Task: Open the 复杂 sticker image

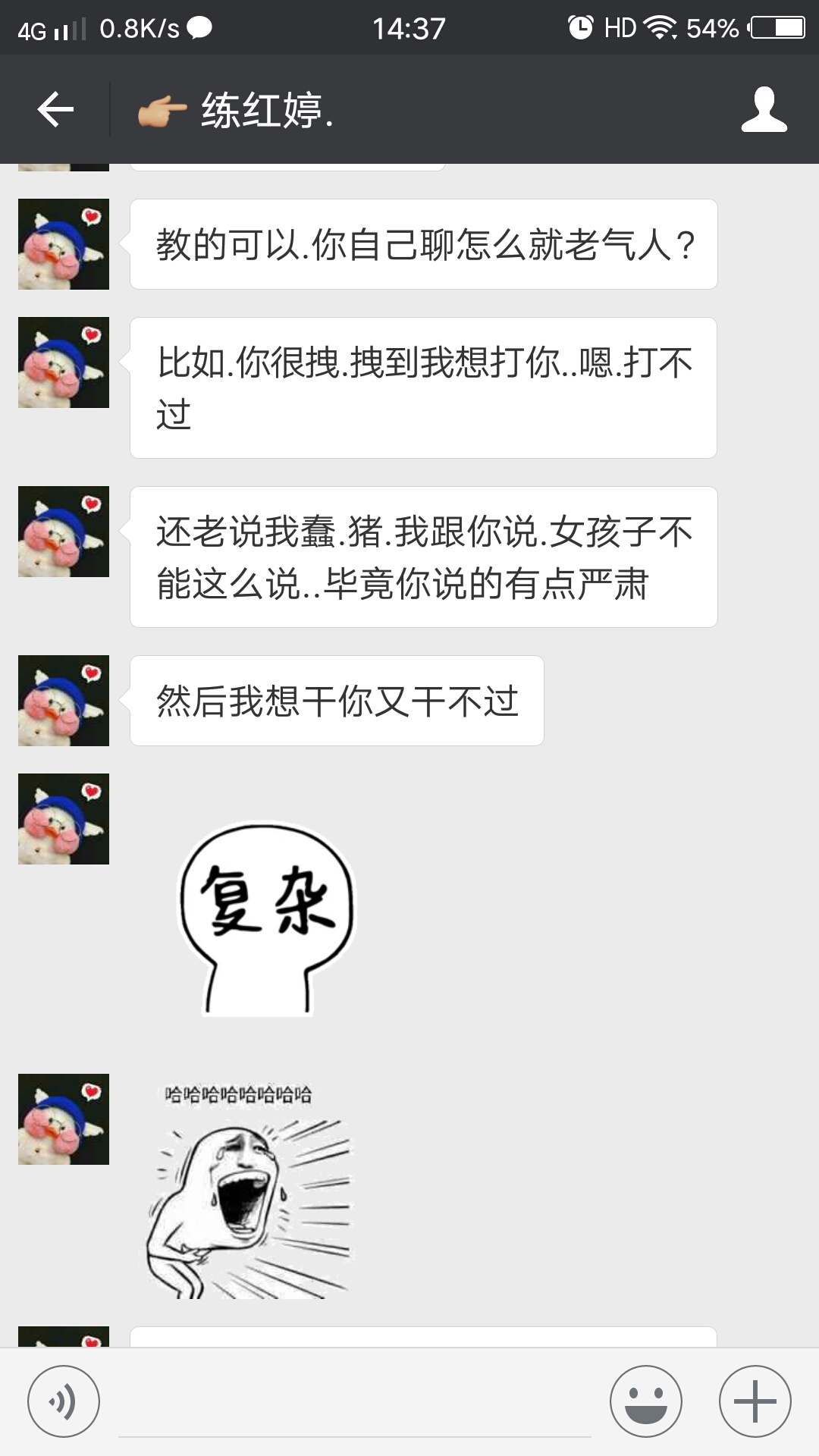Action: pyautogui.click(x=265, y=919)
